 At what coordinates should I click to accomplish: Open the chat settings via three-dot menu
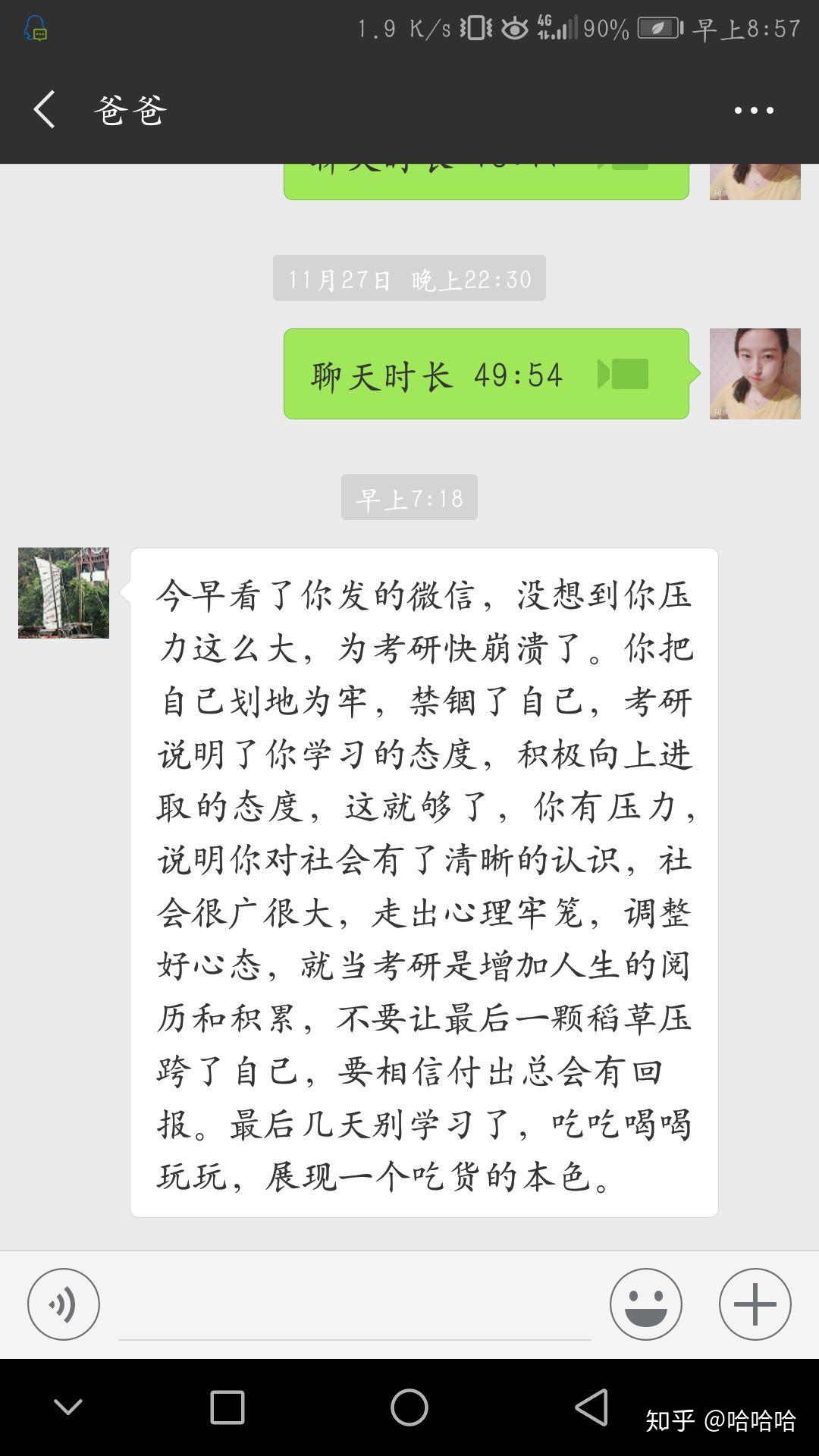tap(754, 110)
